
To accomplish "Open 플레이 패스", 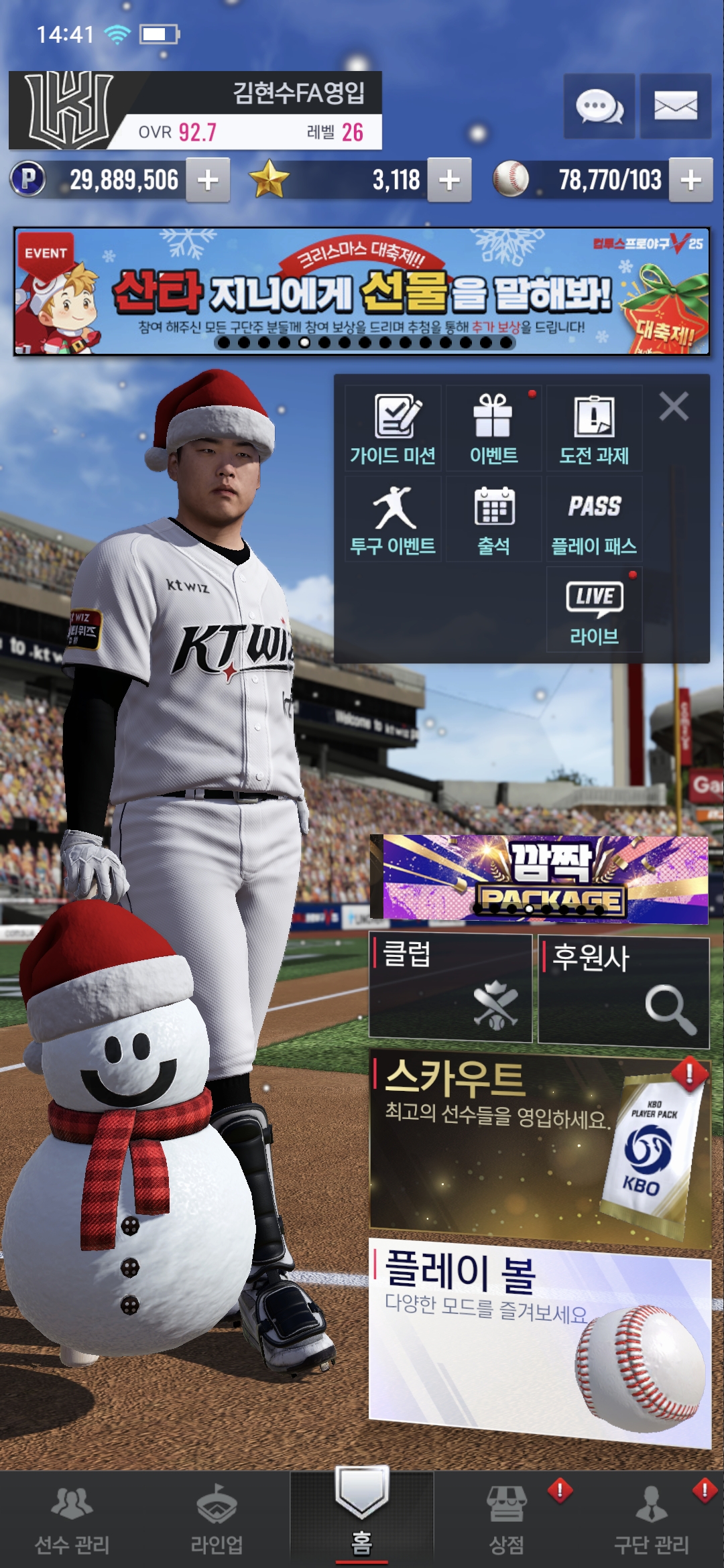I will coord(595,519).
